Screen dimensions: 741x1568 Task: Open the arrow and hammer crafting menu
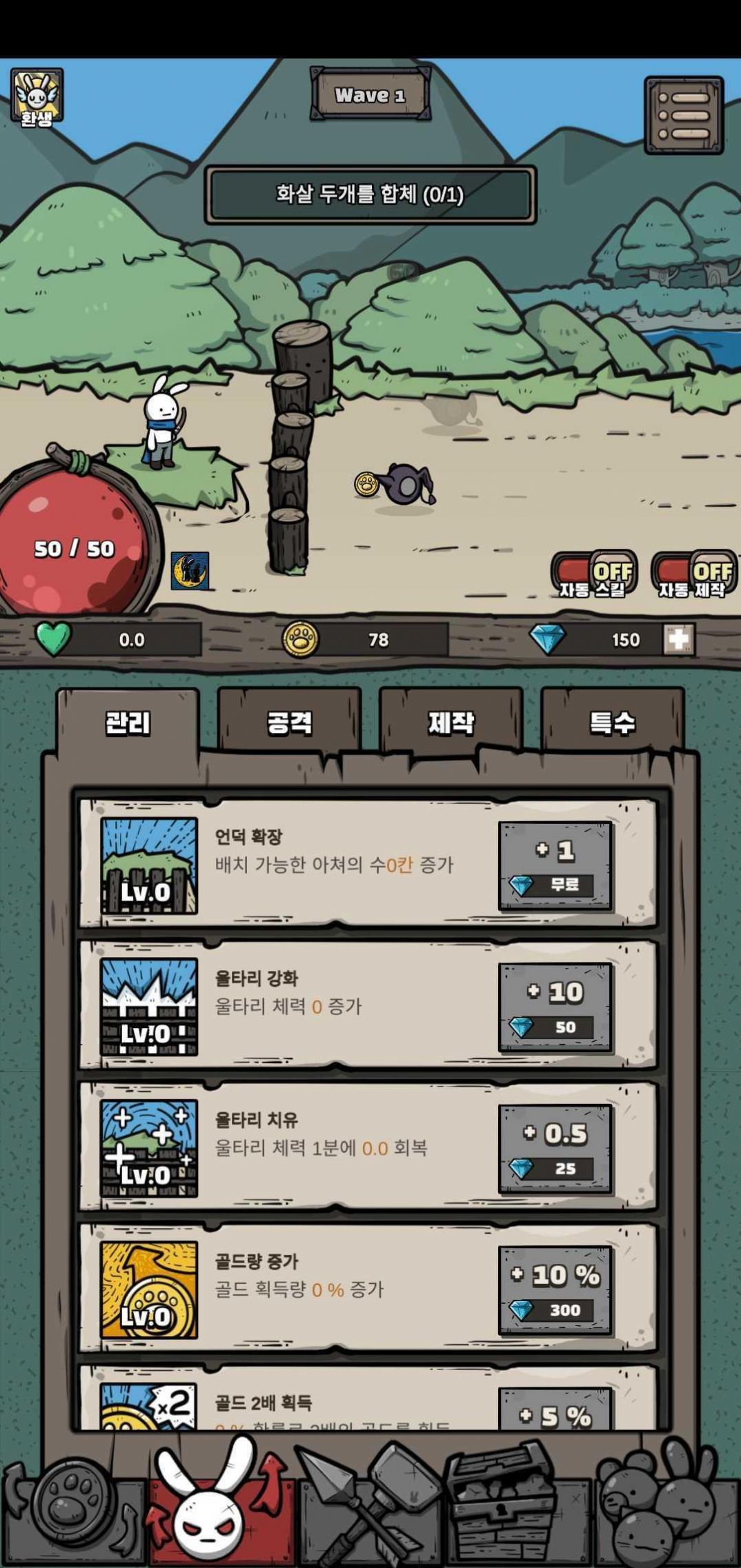369,1510
